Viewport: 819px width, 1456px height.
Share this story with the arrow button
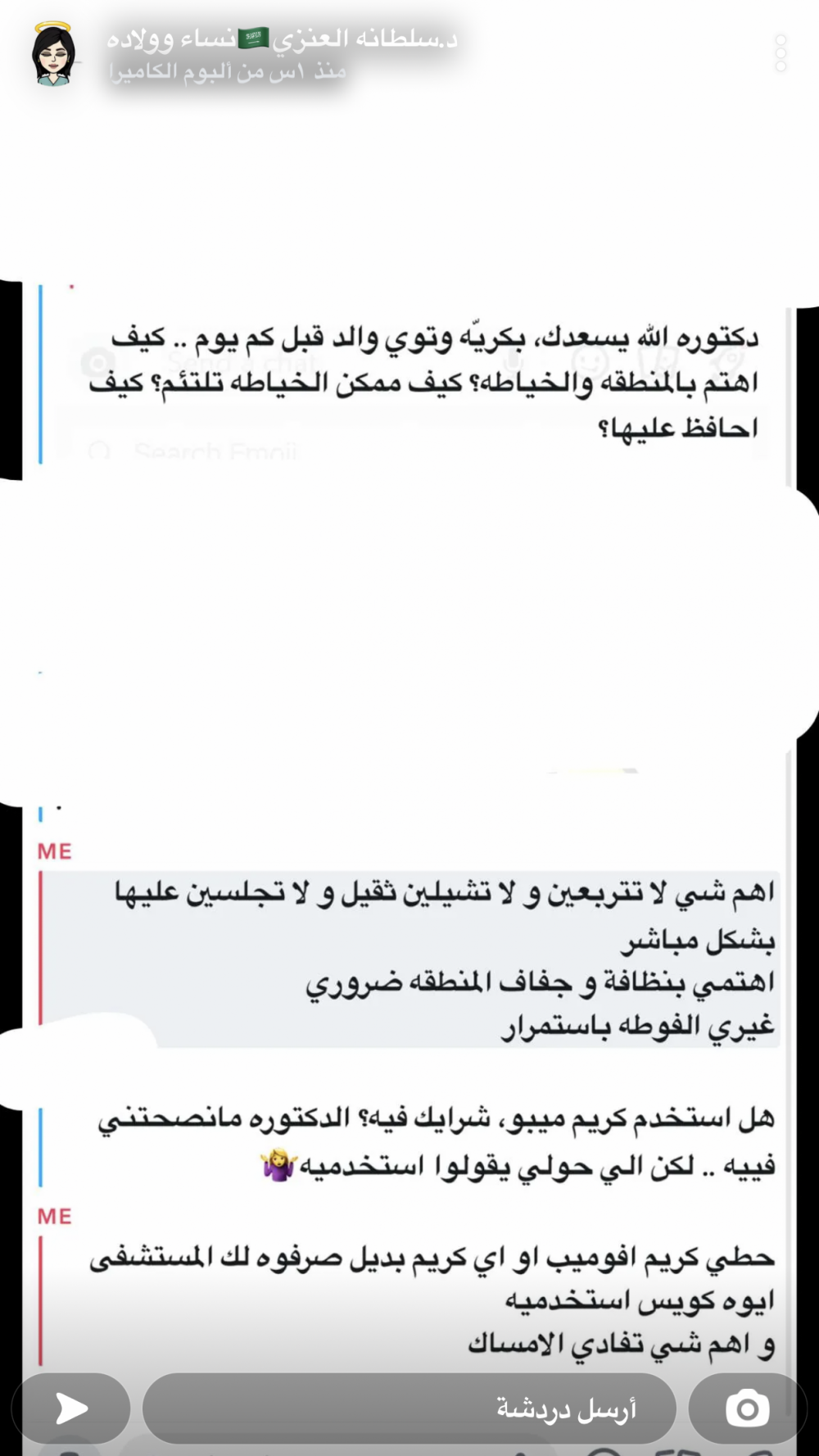(x=71, y=1408)
